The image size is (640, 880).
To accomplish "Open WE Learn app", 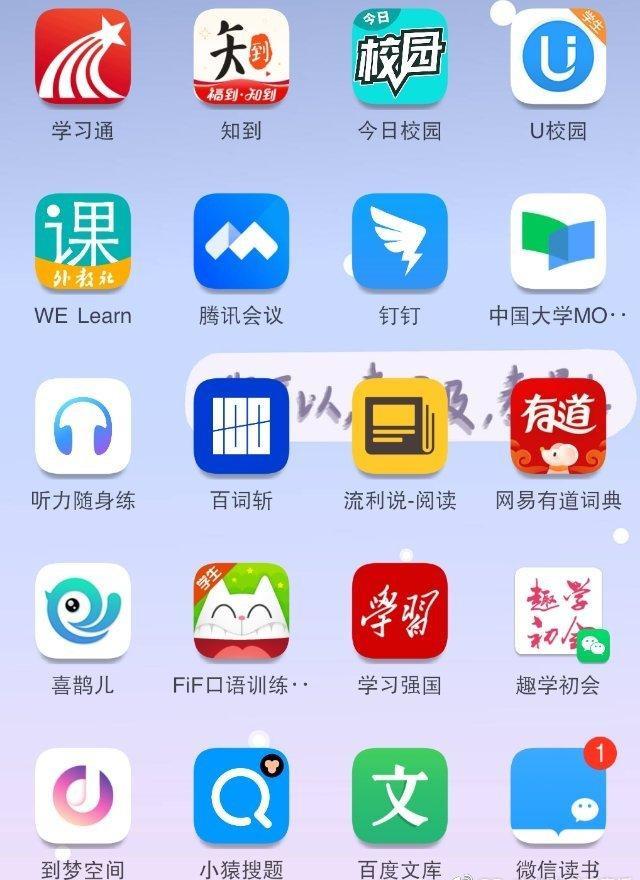I will [x=83, y=242].
